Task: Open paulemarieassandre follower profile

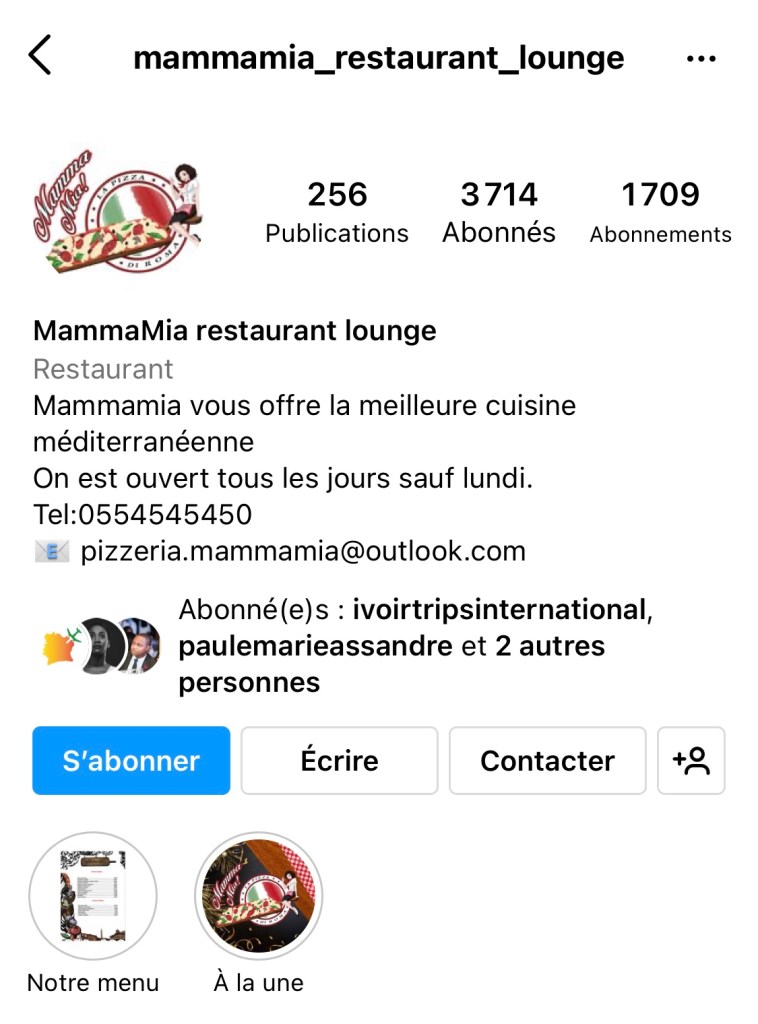Action: (x=315, y=646)
